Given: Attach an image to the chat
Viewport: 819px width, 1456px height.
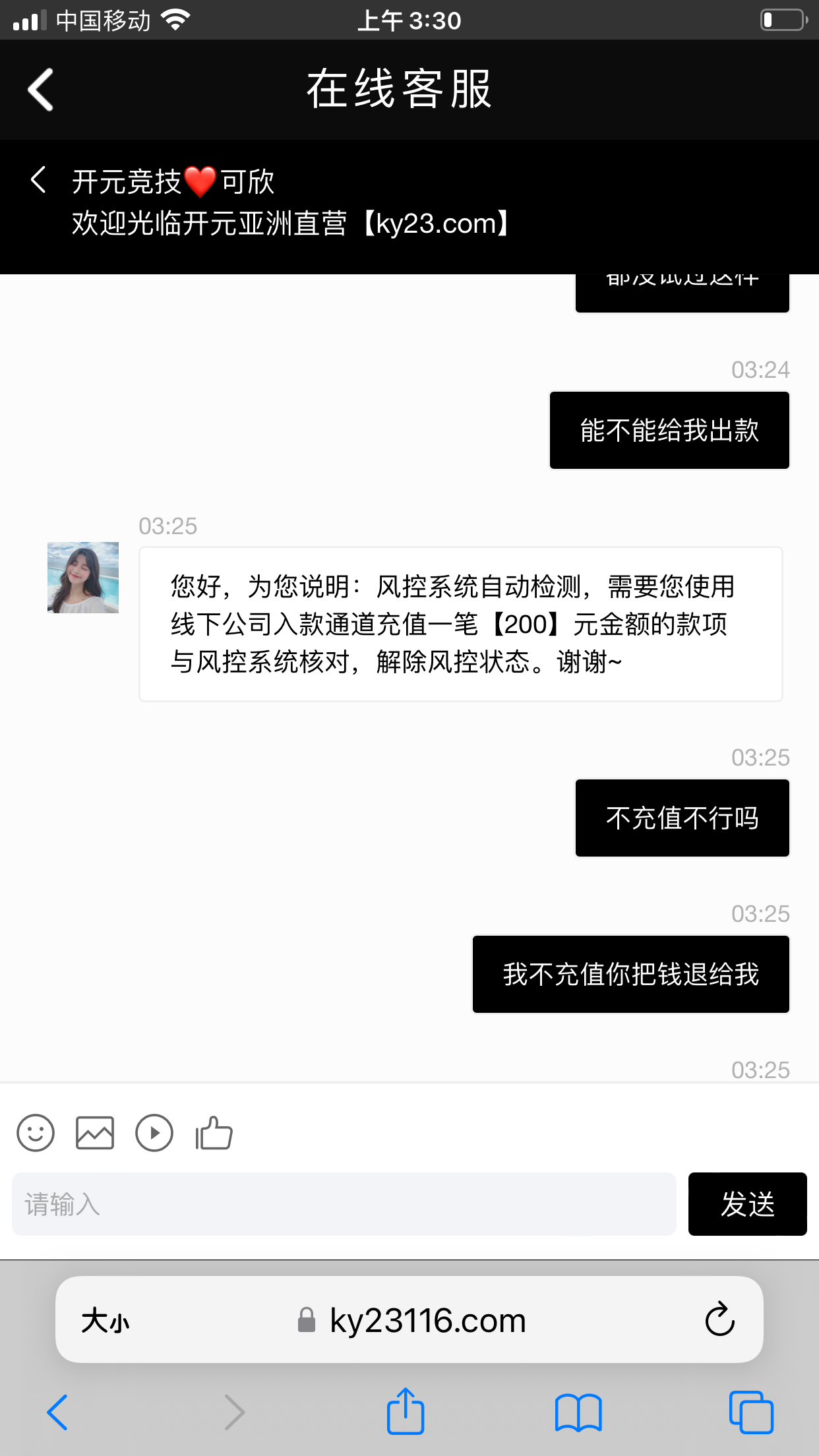Looking at the screenshot, I should (x=95, y=1133).
